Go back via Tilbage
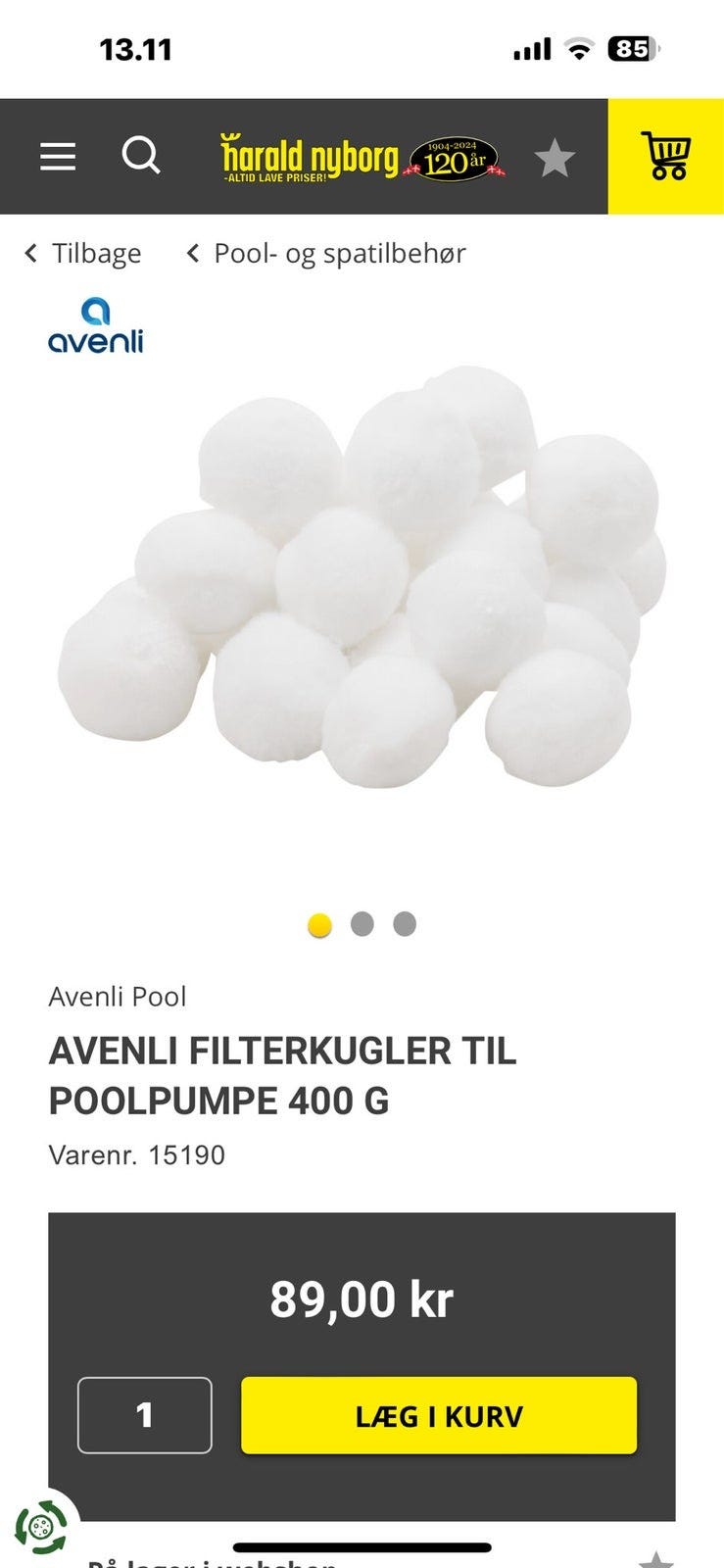 click(x=83, y=254)
